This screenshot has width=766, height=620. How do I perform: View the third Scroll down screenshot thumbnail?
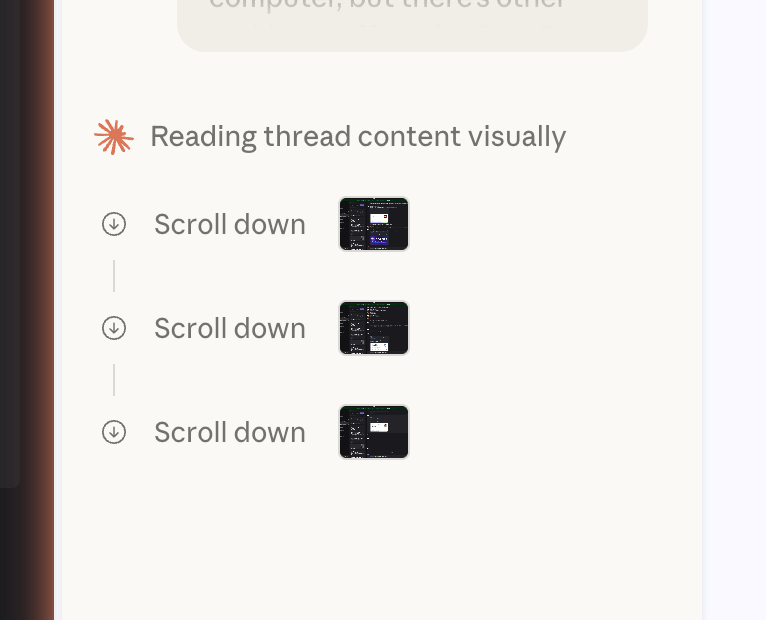(374, 432)
